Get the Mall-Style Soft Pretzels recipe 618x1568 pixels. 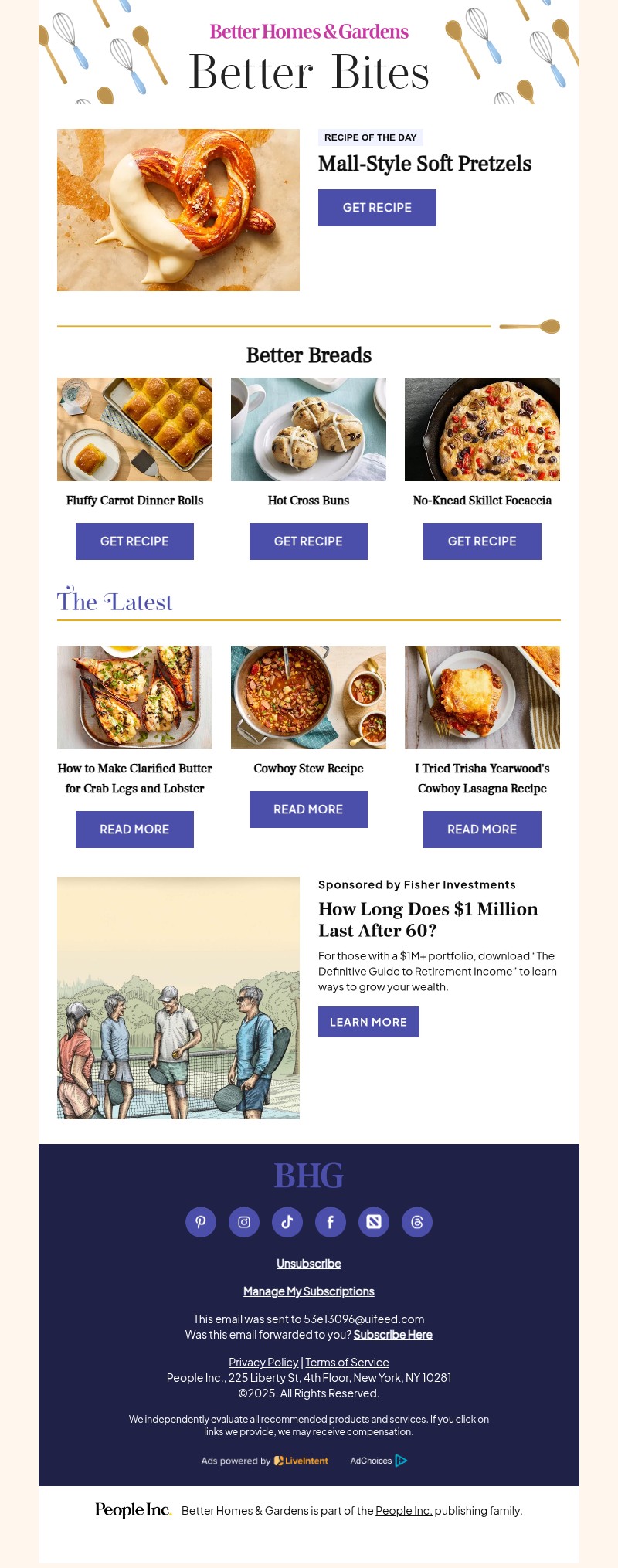click(377, 208)
